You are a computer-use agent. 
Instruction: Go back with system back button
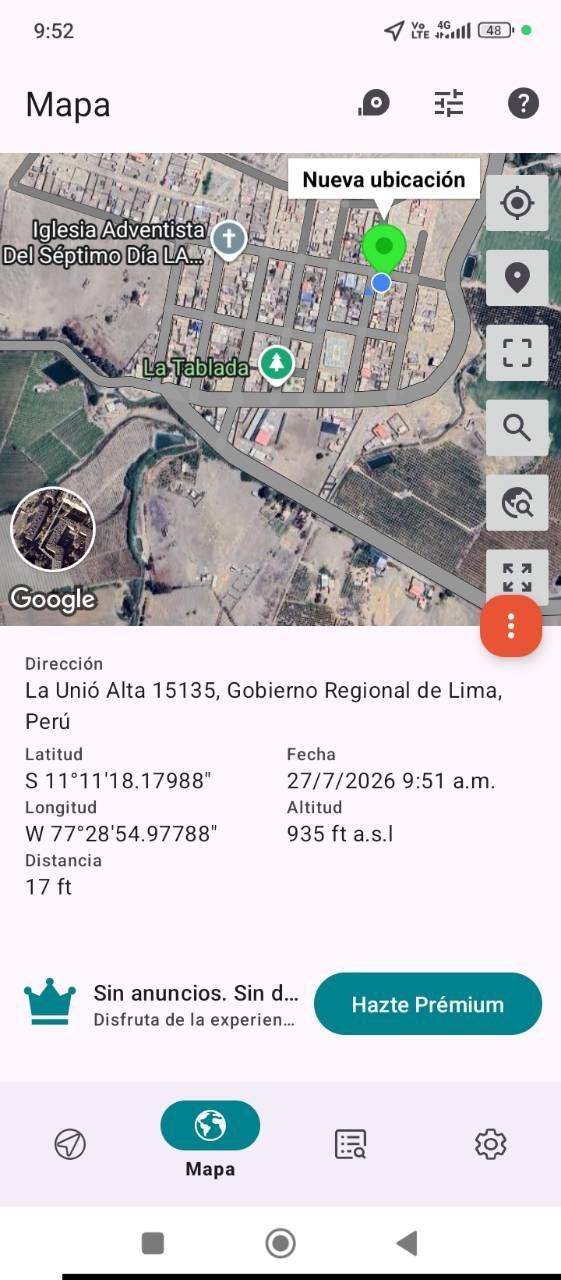click(406, 1243)
